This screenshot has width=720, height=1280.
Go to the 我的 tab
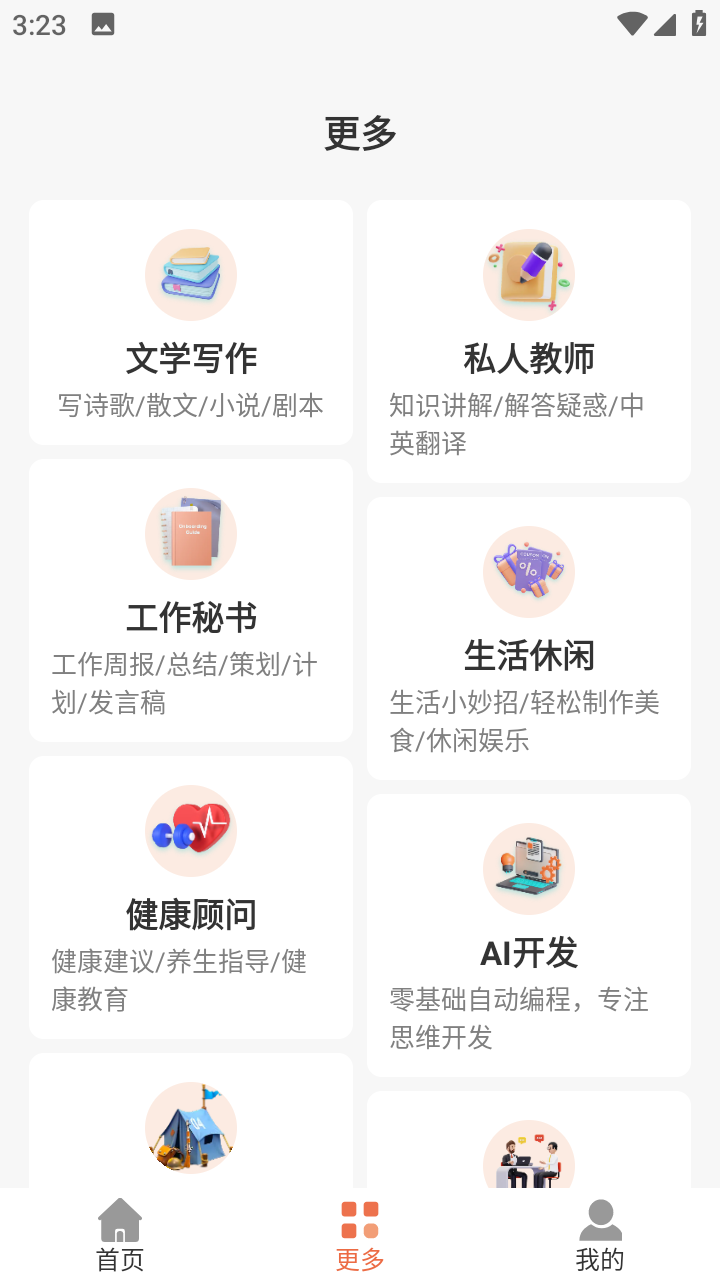[x=600, y=1235]
